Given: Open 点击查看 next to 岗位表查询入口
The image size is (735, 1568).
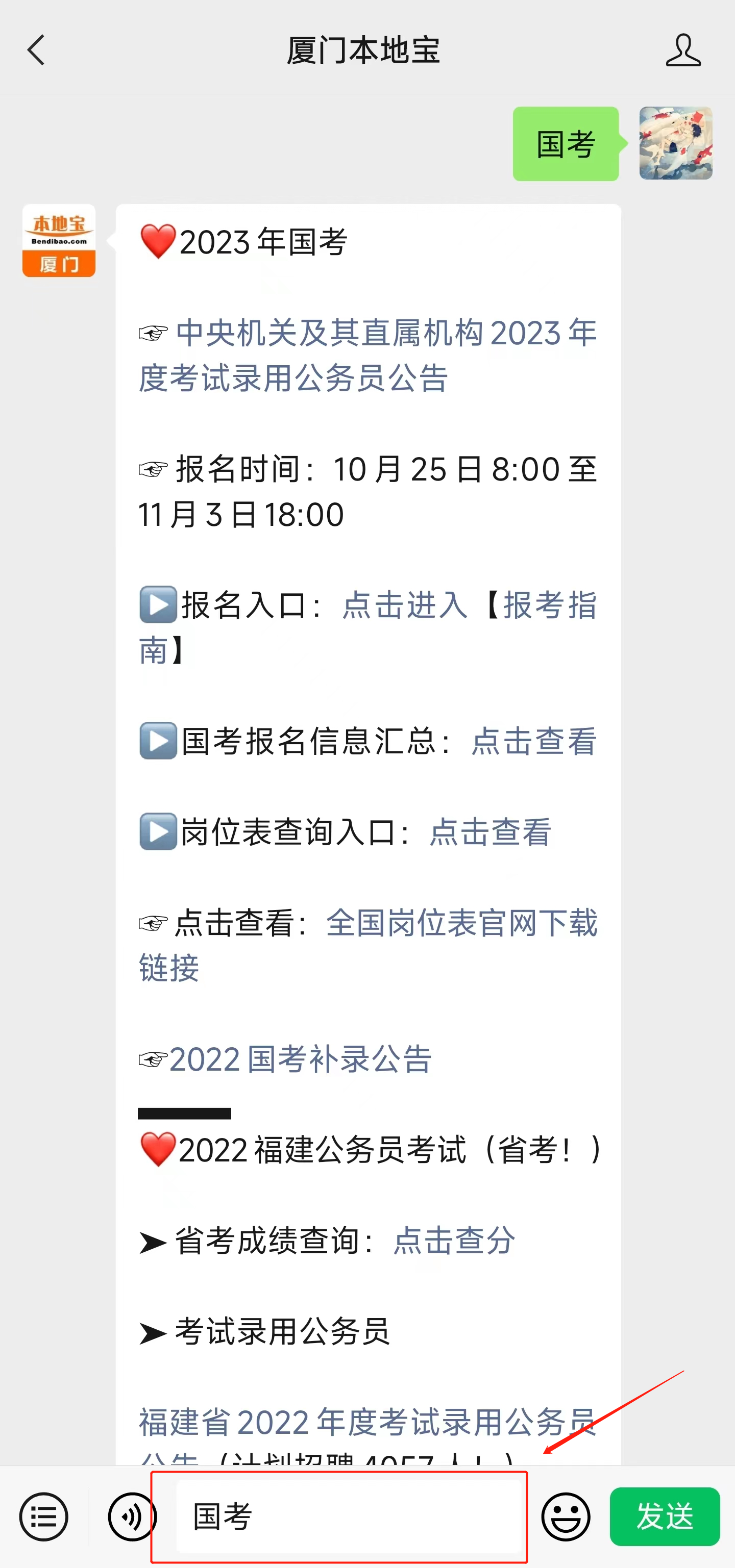Looking at the screenshot, I should [x=491, y=831].
